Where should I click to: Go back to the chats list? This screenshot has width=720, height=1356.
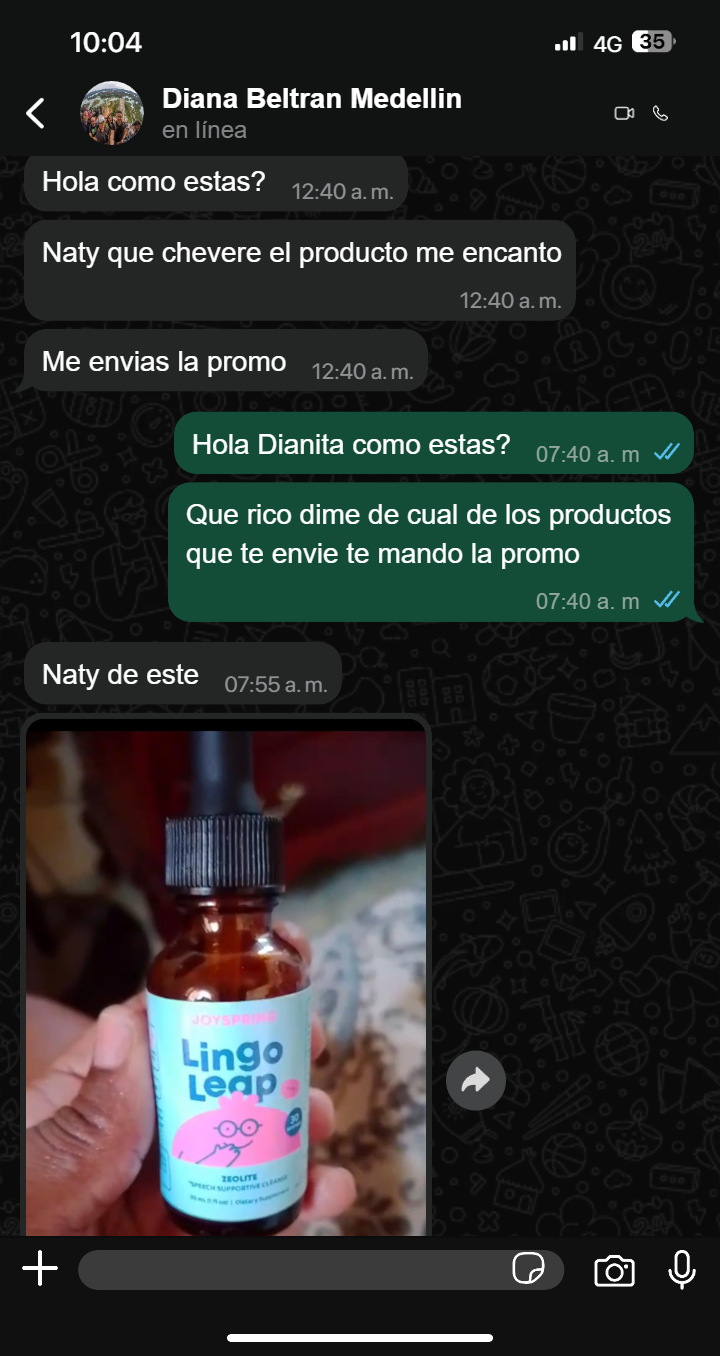[x=36, y=113]
